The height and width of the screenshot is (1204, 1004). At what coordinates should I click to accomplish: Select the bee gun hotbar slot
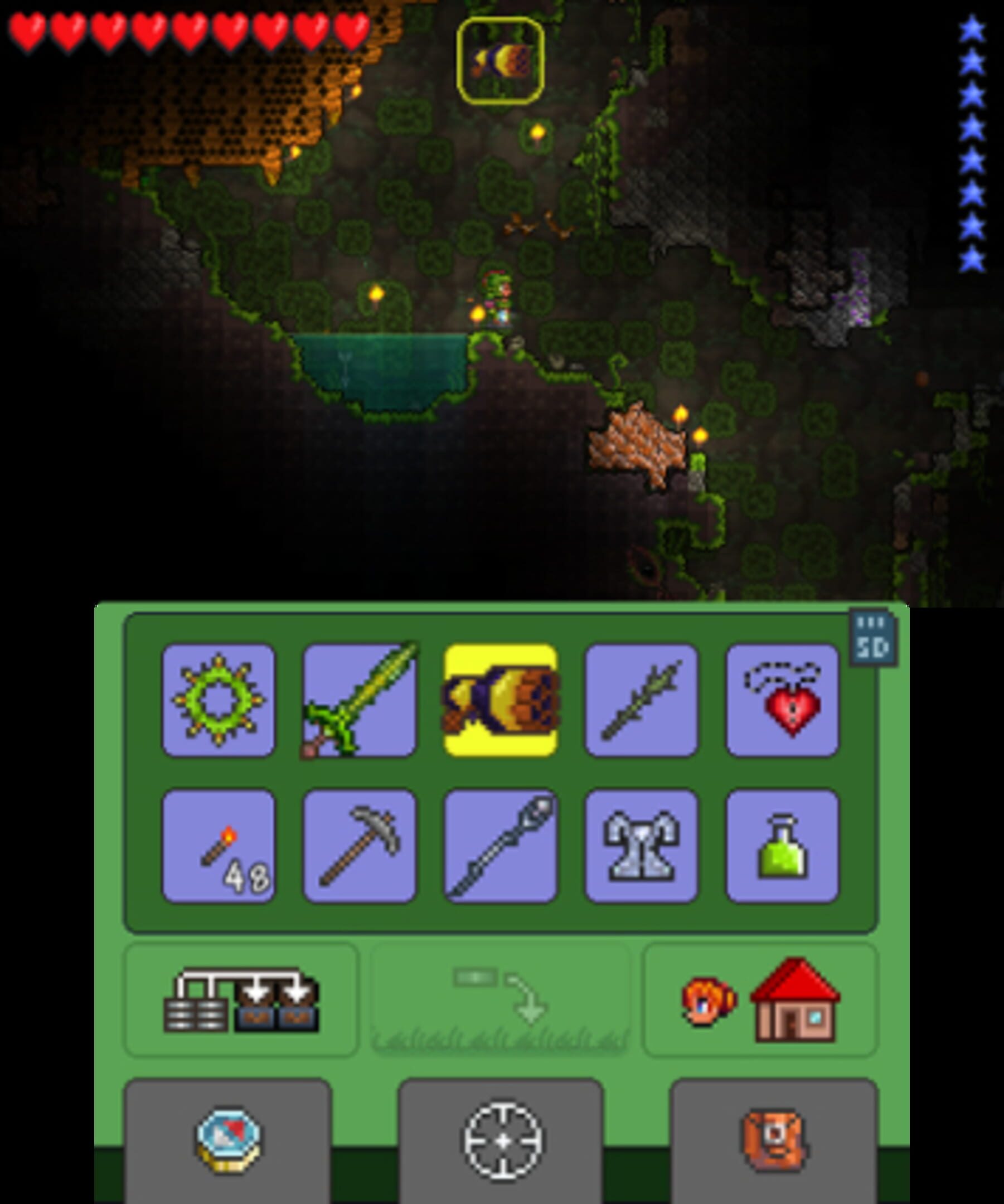[x=501, y=700]
